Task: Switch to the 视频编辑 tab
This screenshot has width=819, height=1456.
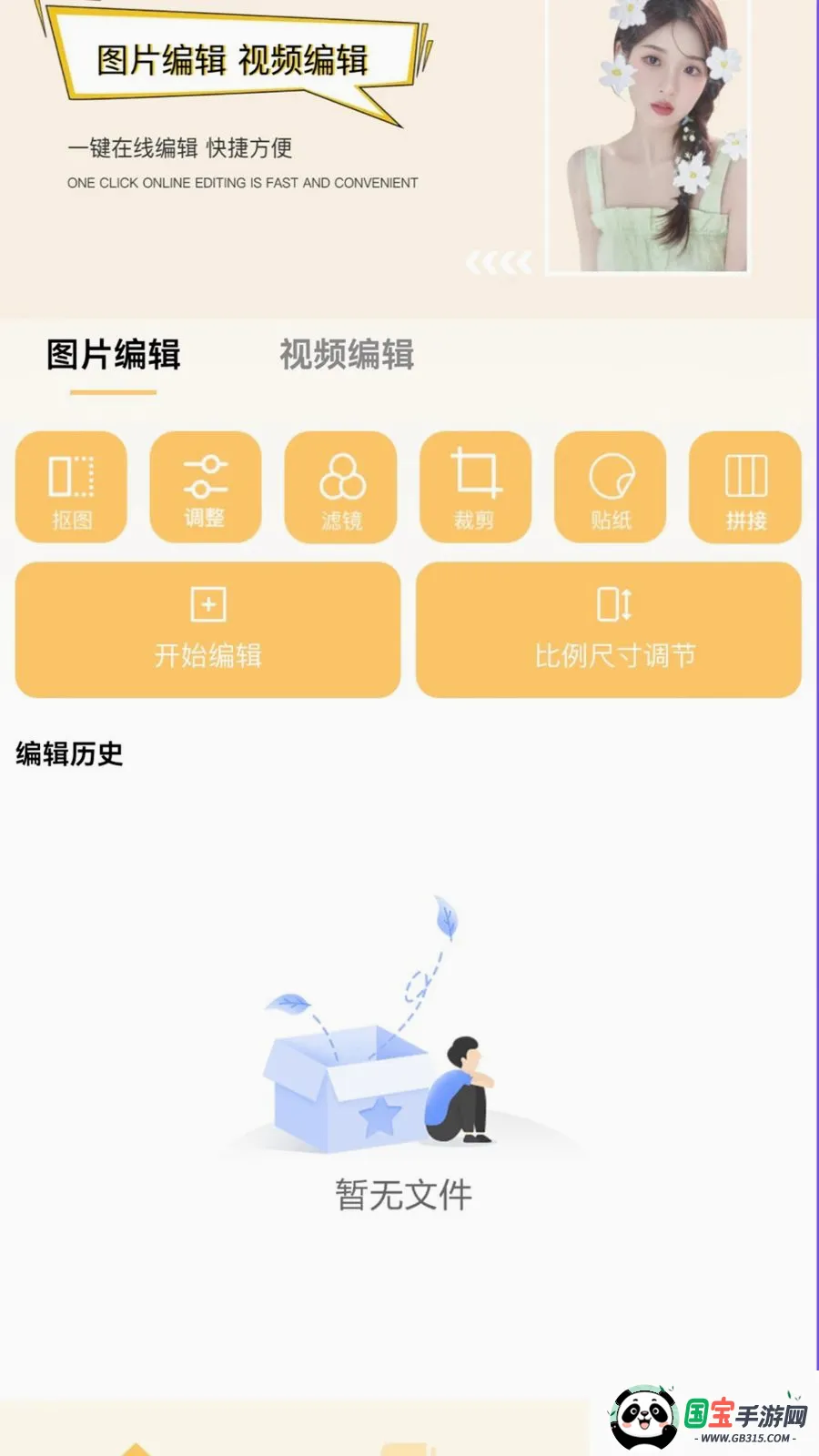Action: [347, 355]
